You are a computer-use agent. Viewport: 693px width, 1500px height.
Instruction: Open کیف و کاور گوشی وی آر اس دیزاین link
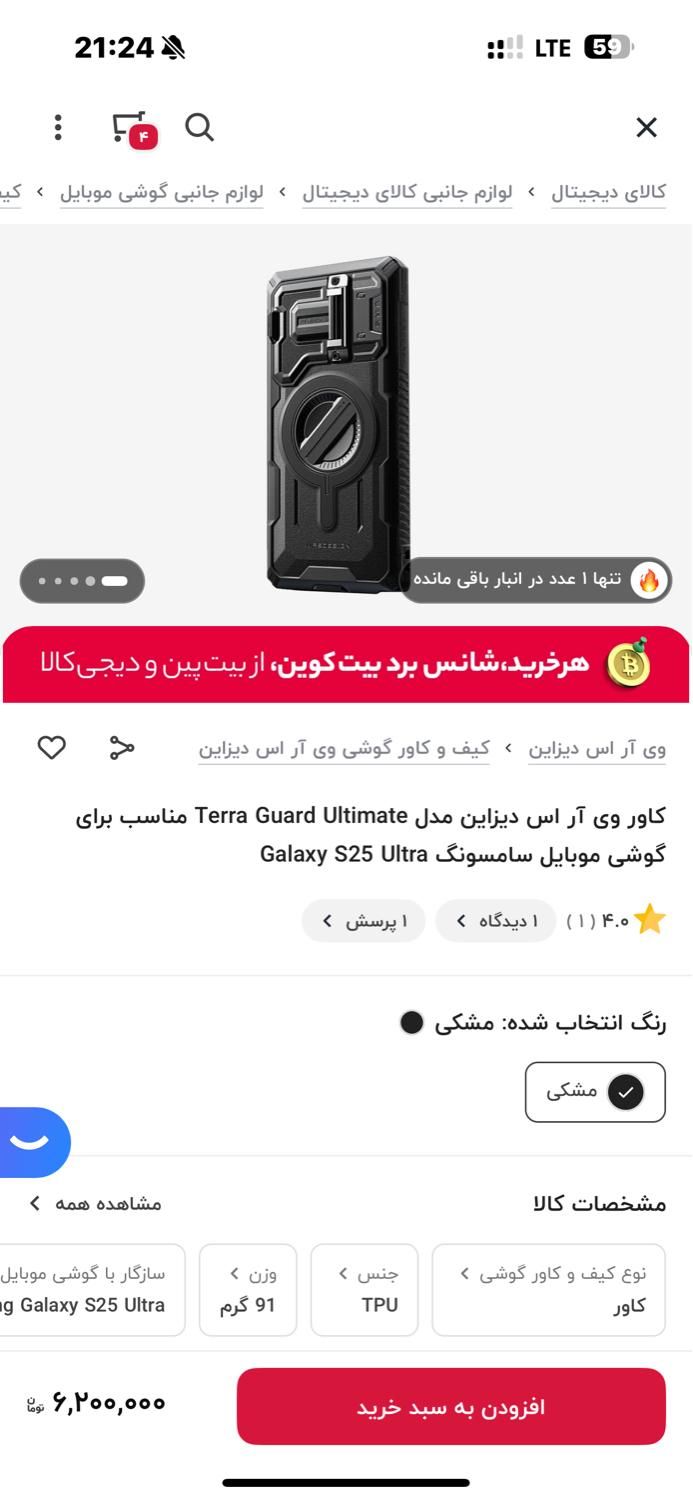click(344, 748)
